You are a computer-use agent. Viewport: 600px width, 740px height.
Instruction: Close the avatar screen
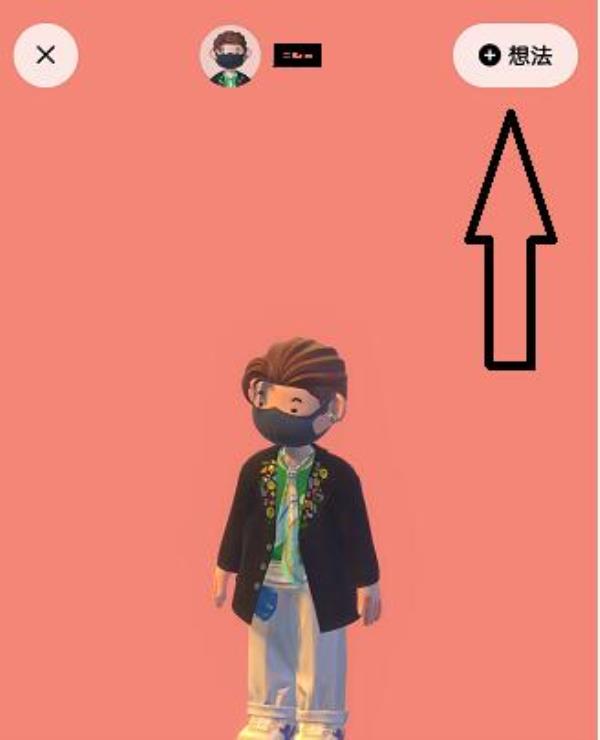point(45,55)
